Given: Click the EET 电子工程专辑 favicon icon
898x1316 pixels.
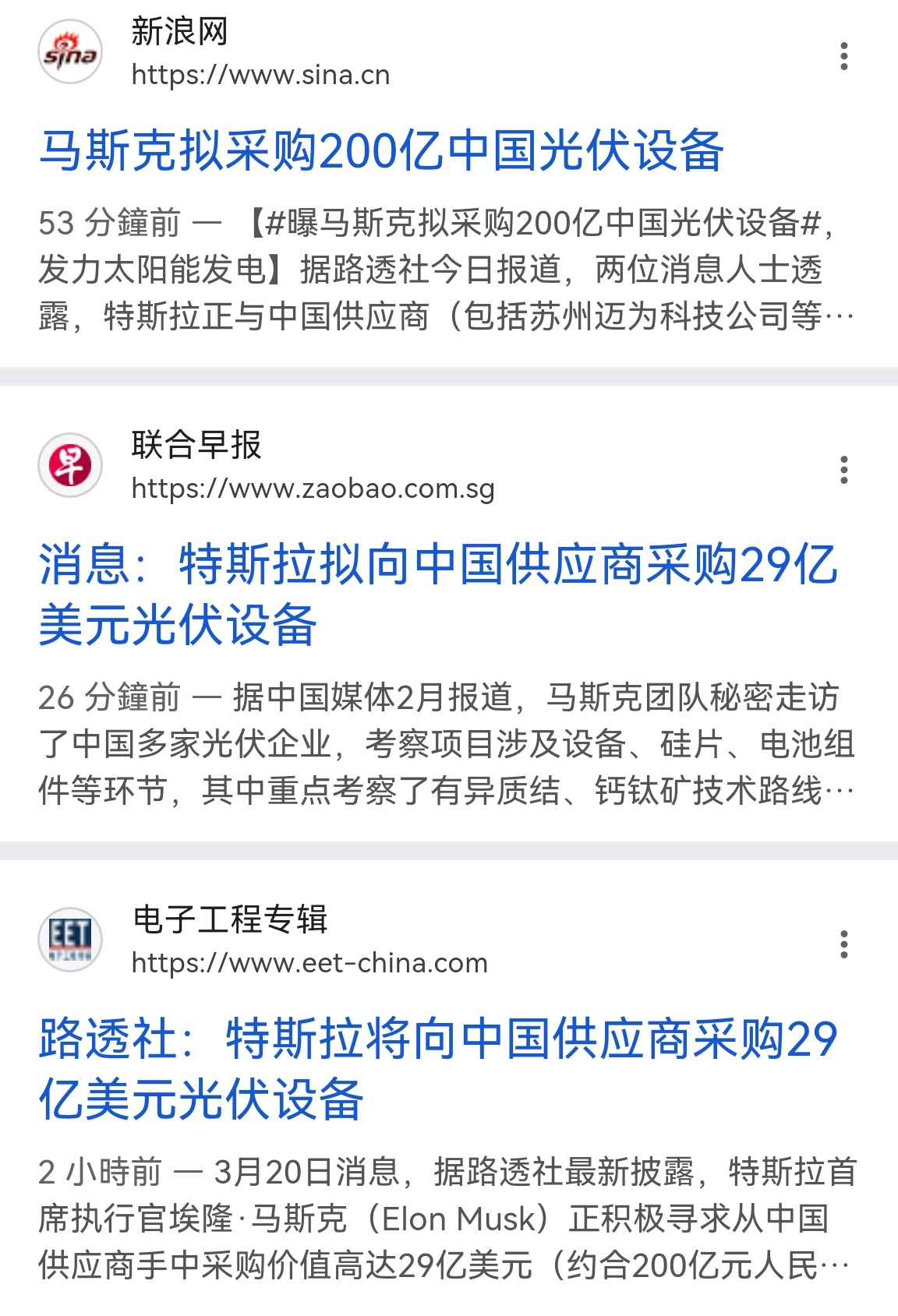Looking at the screenshot, I should click(69, 940).
